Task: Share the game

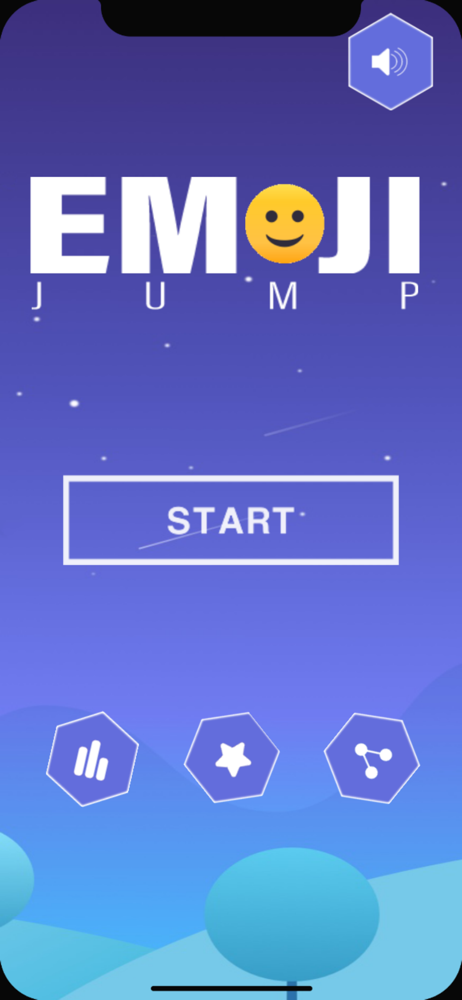Action: [x=372, y=758]
